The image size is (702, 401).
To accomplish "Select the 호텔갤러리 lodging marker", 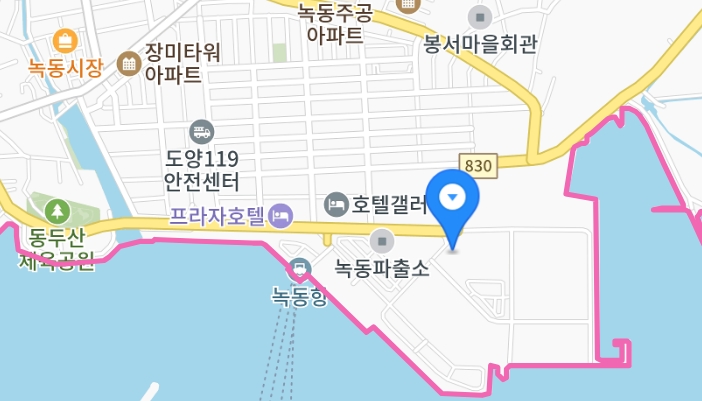I will coord(337,205).
